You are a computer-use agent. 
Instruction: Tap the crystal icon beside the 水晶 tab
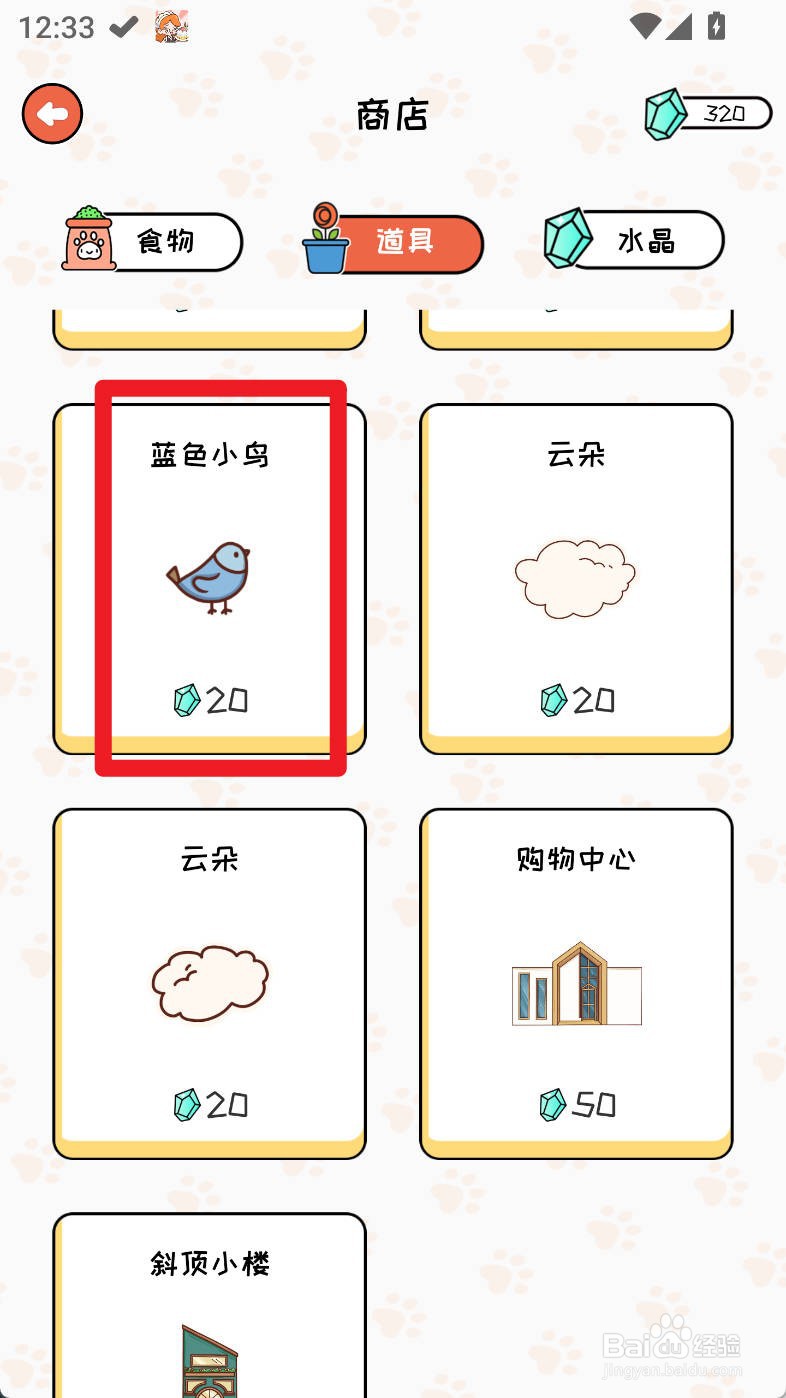coord(567,237)
